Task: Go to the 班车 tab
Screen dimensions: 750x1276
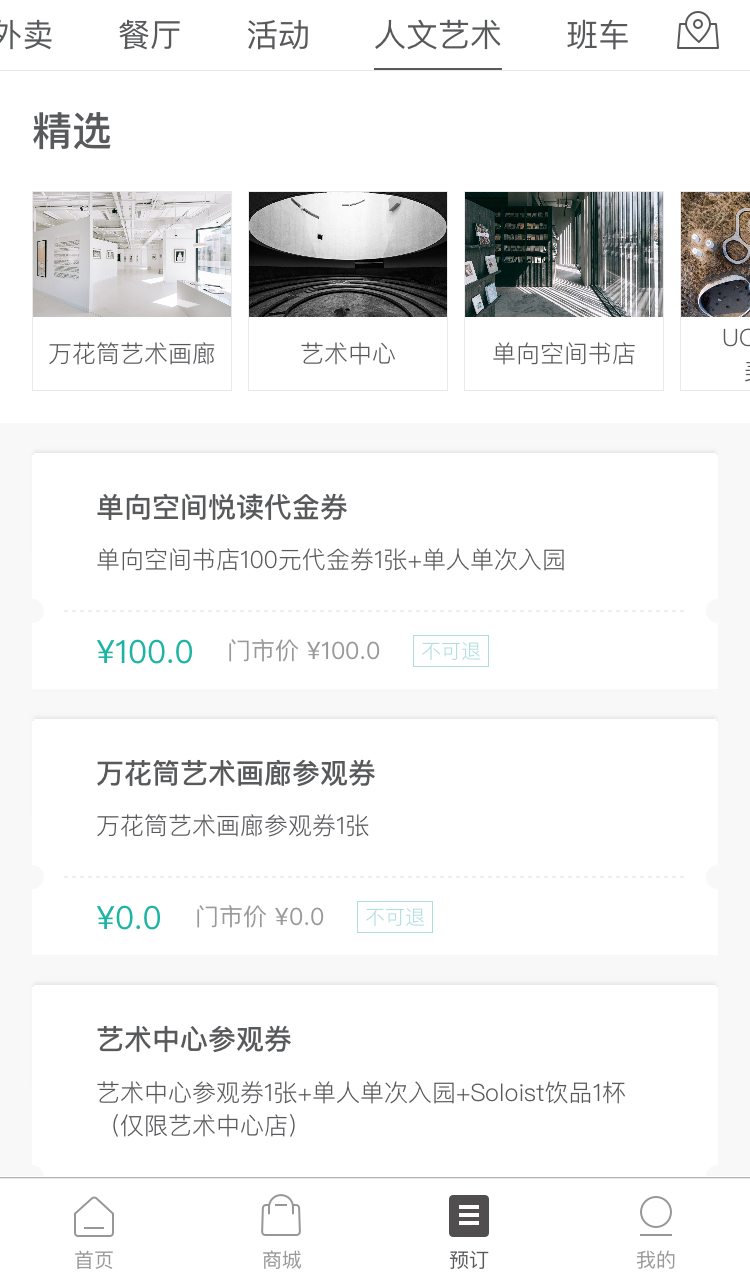Action: (597, 35)
